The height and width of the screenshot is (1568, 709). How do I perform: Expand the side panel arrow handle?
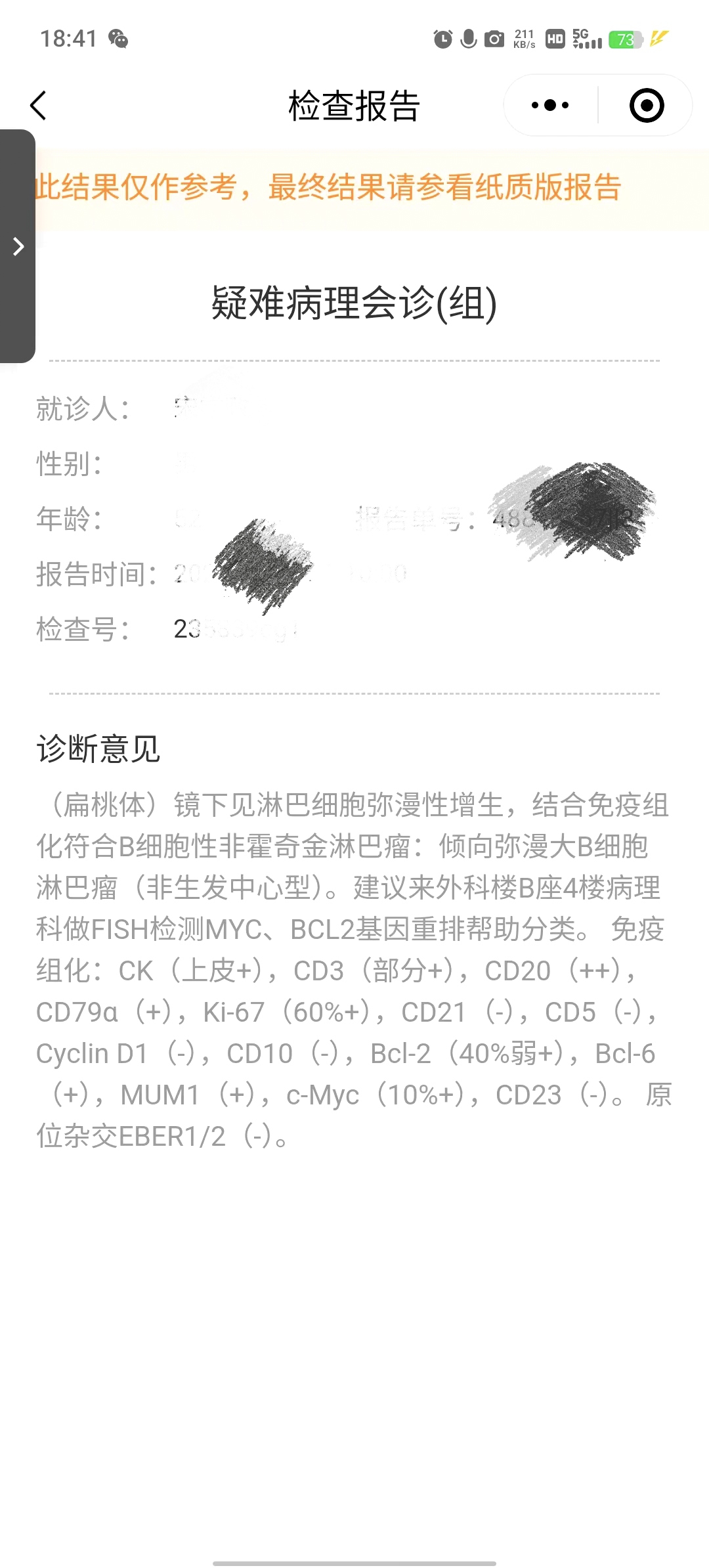point(18,246)
